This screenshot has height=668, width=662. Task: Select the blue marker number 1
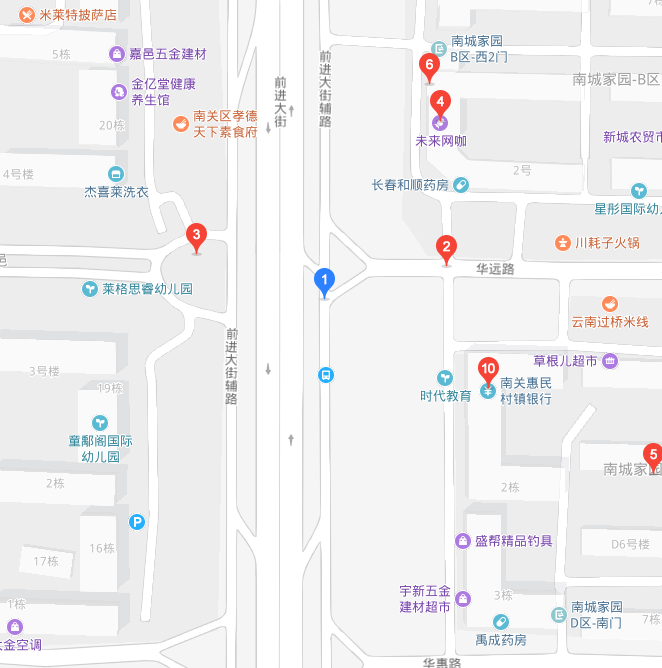point(324,282)
